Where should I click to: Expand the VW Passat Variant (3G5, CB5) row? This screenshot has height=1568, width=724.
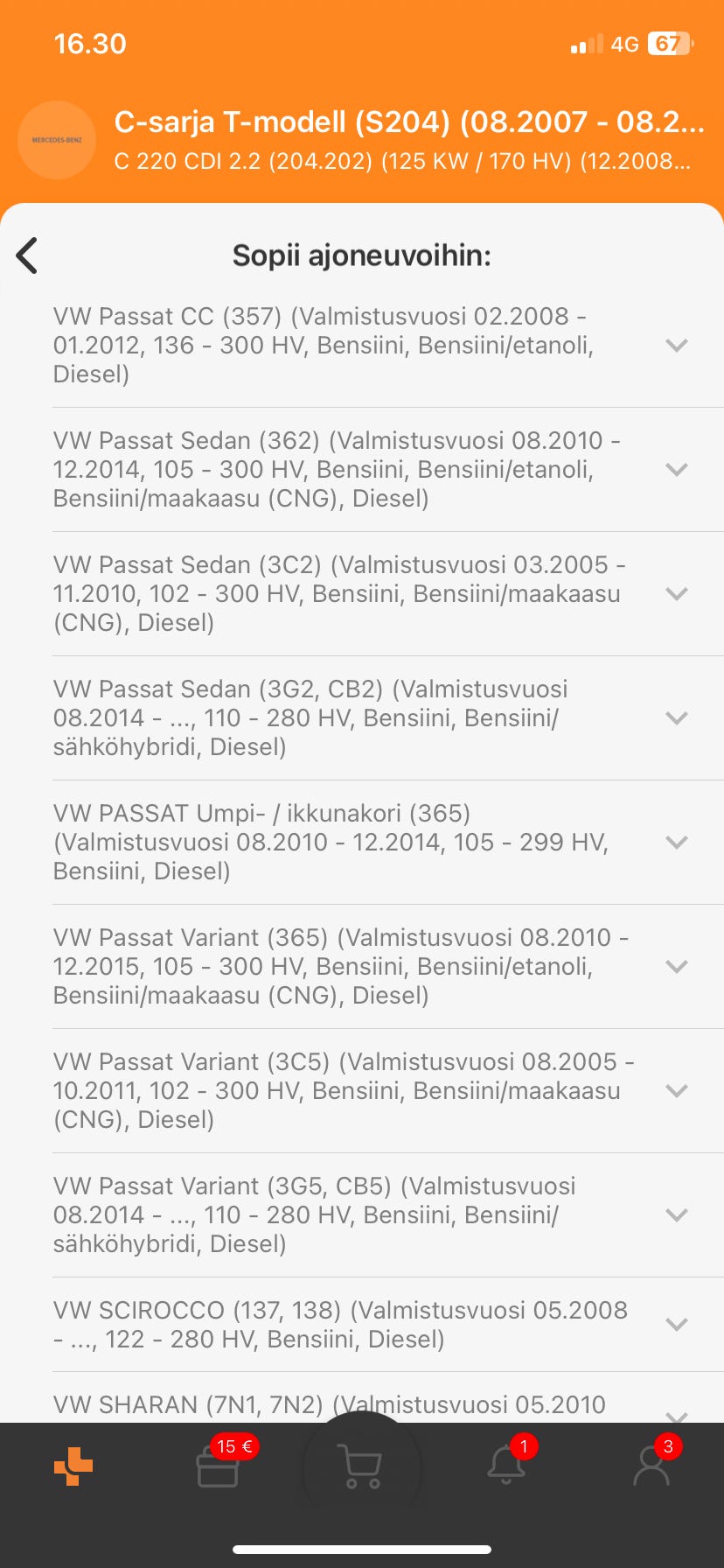(676, 1215)
